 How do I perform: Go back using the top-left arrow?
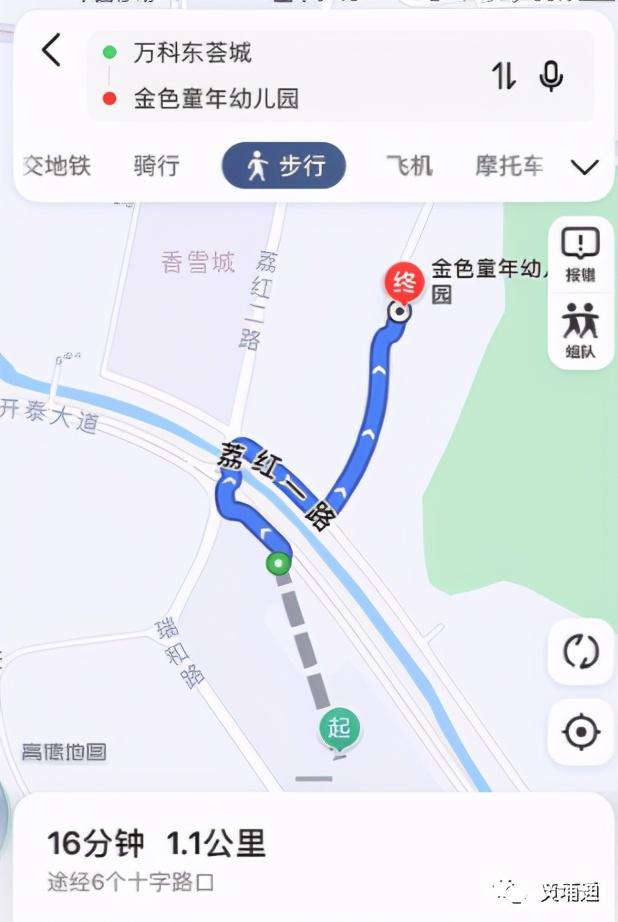(51, 50)
